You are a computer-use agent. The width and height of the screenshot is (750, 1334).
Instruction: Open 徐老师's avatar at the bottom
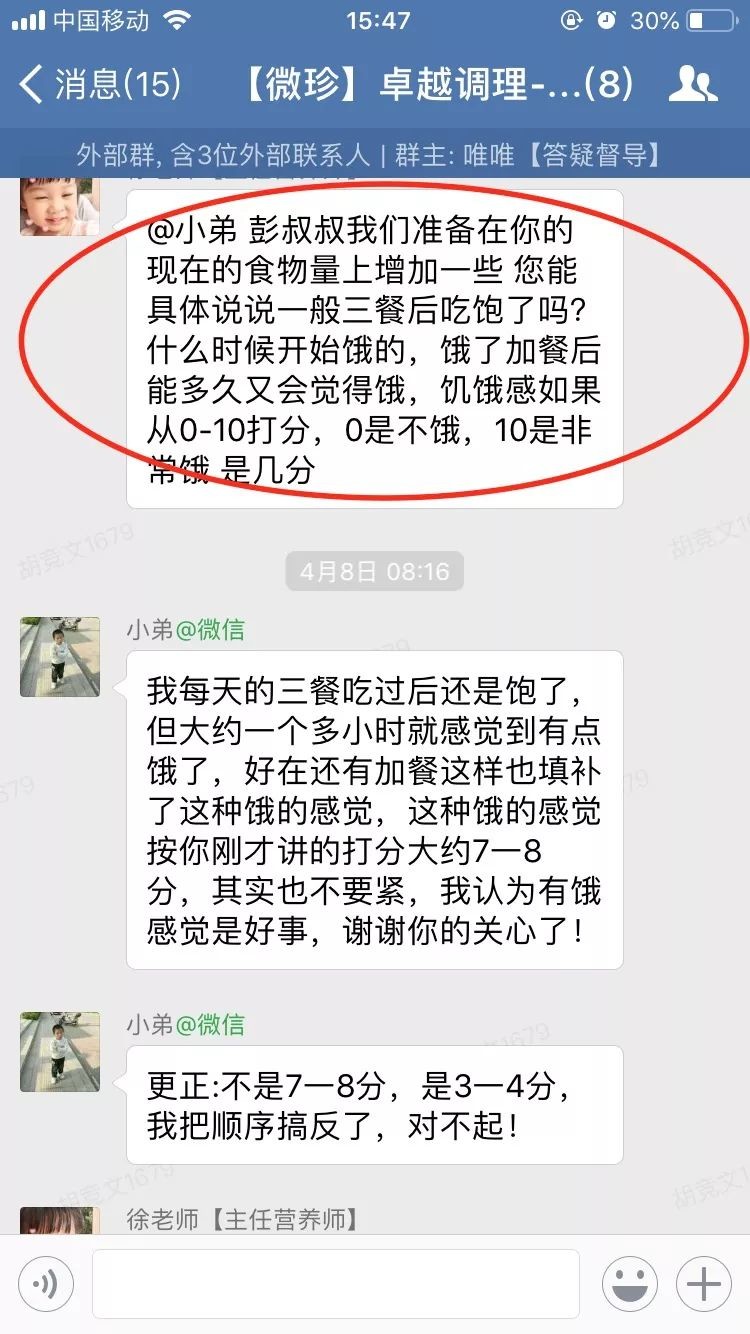coord(60,1221)
